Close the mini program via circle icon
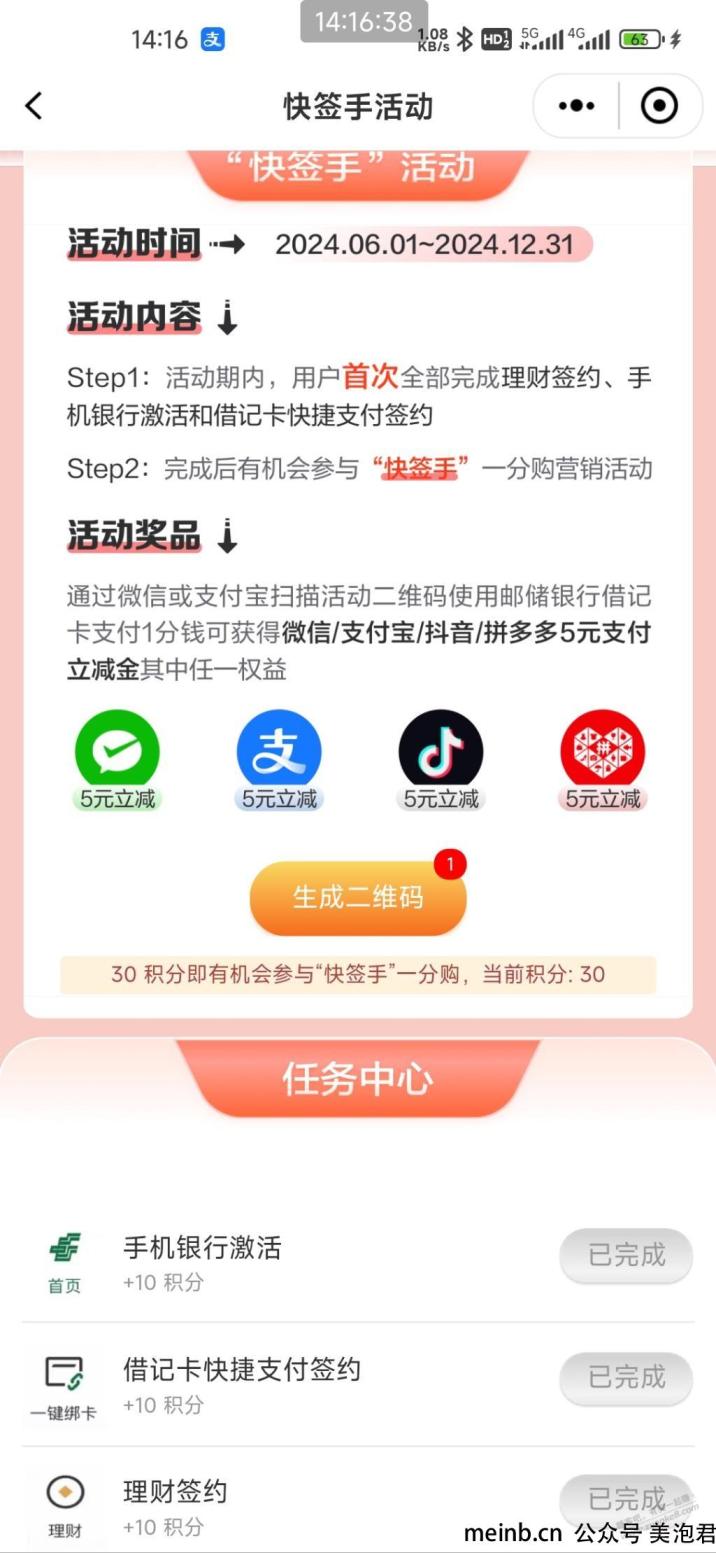 coord(659,106)
